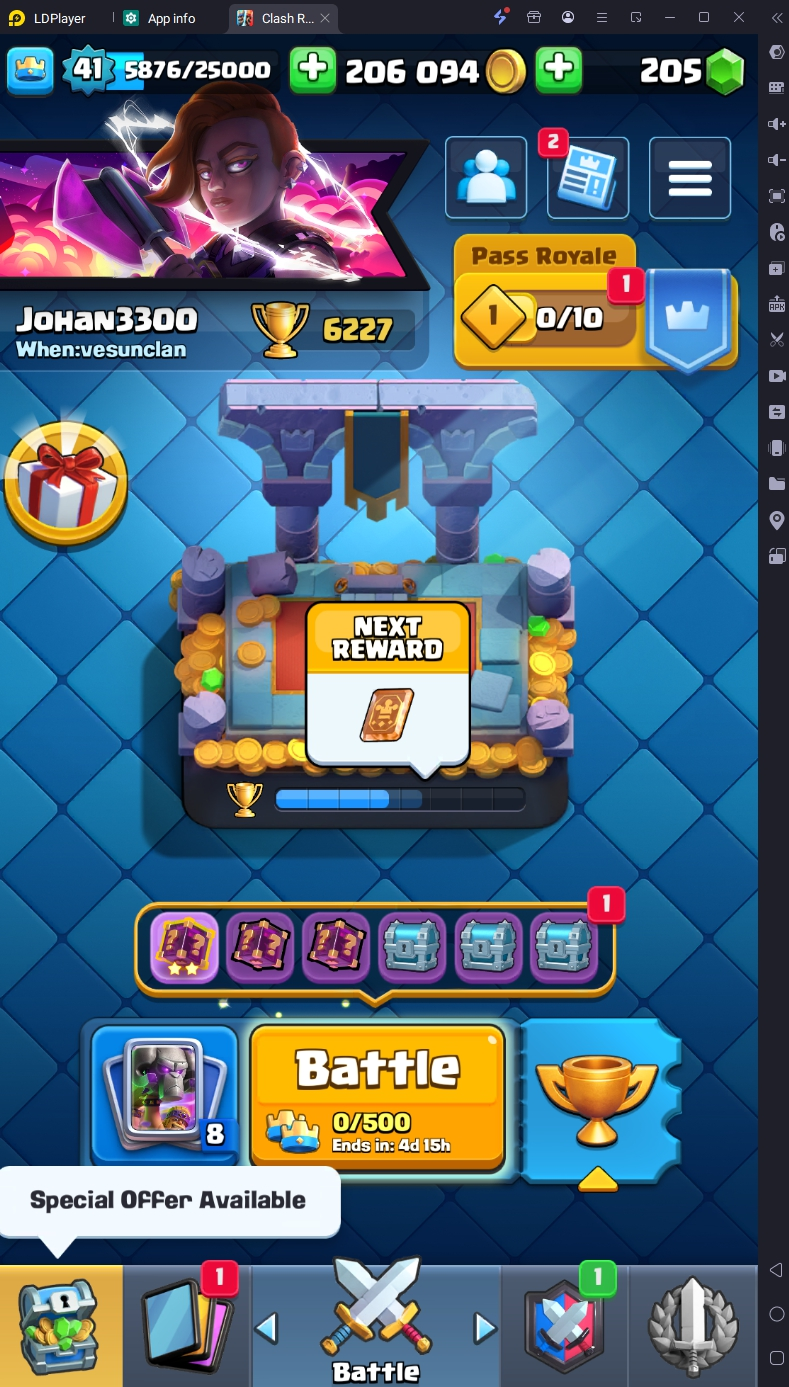Switch to the Cards collection tab

click(x=187, y=1325)
